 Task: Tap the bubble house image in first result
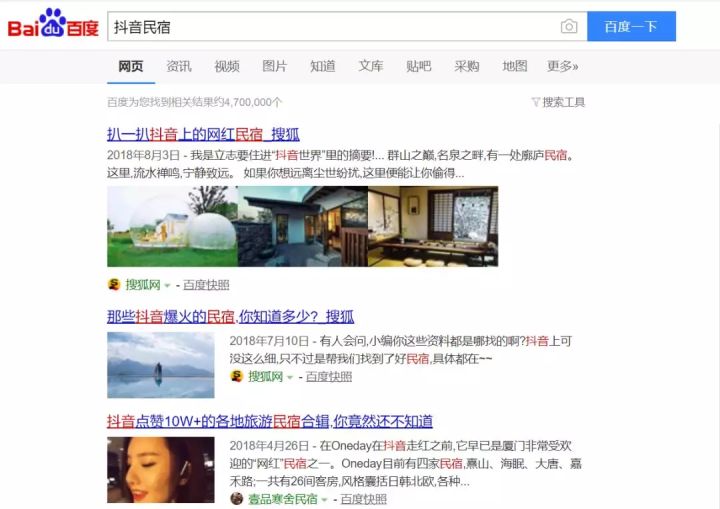[172, 226]
